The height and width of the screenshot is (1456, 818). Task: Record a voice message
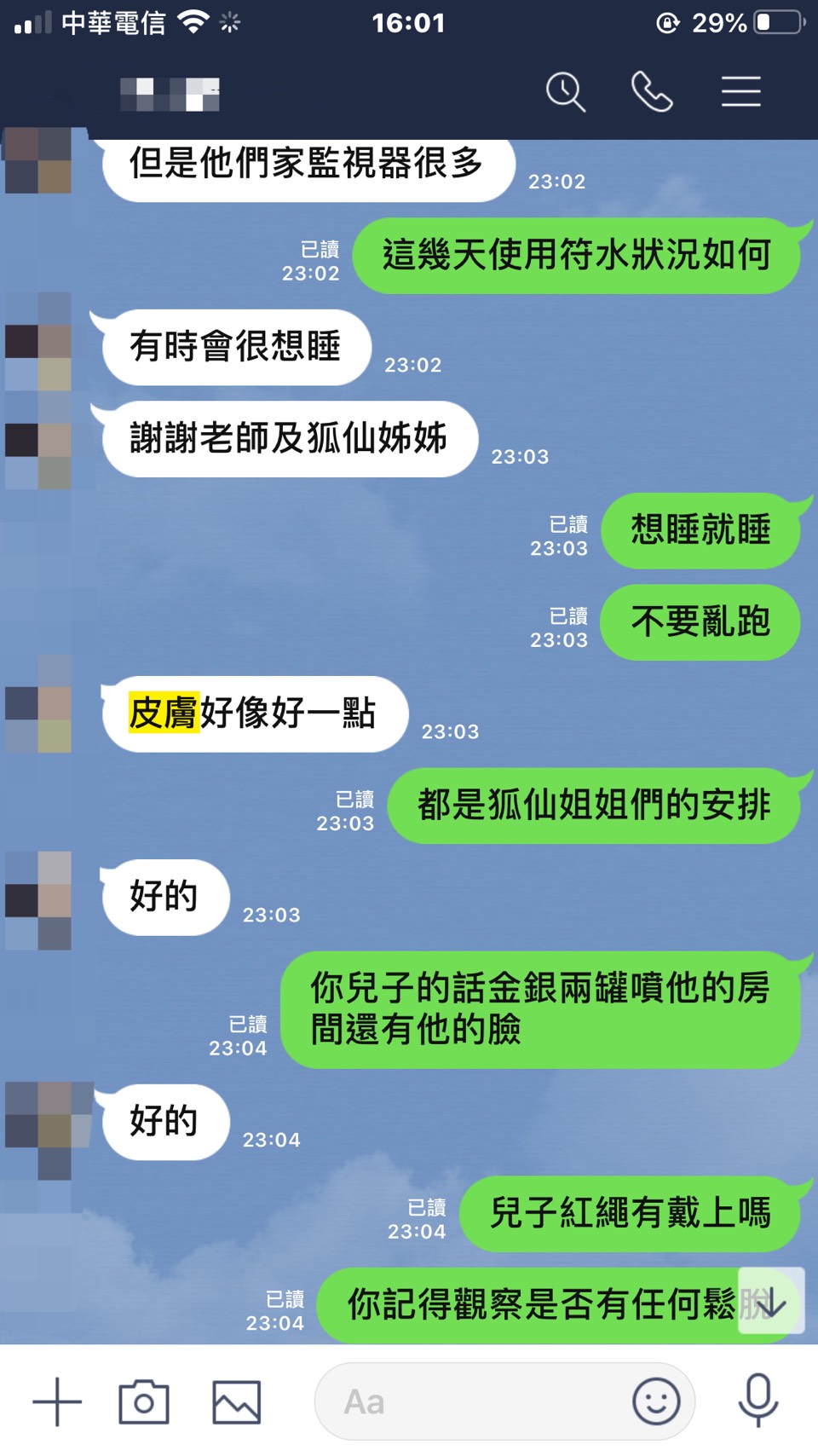[758, 1401]
